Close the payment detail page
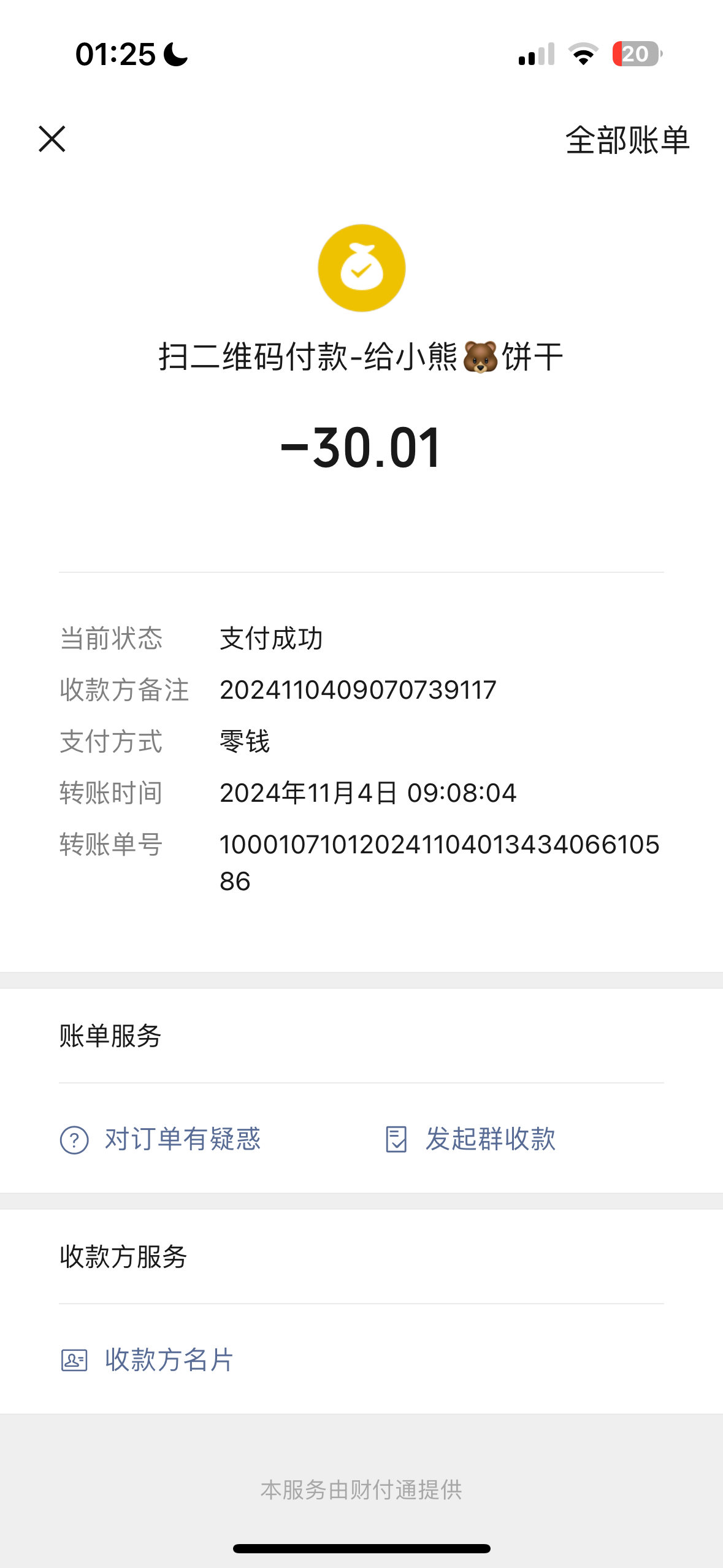The height and width of the screenshot is (1568, 723). [x=52, y=139]
